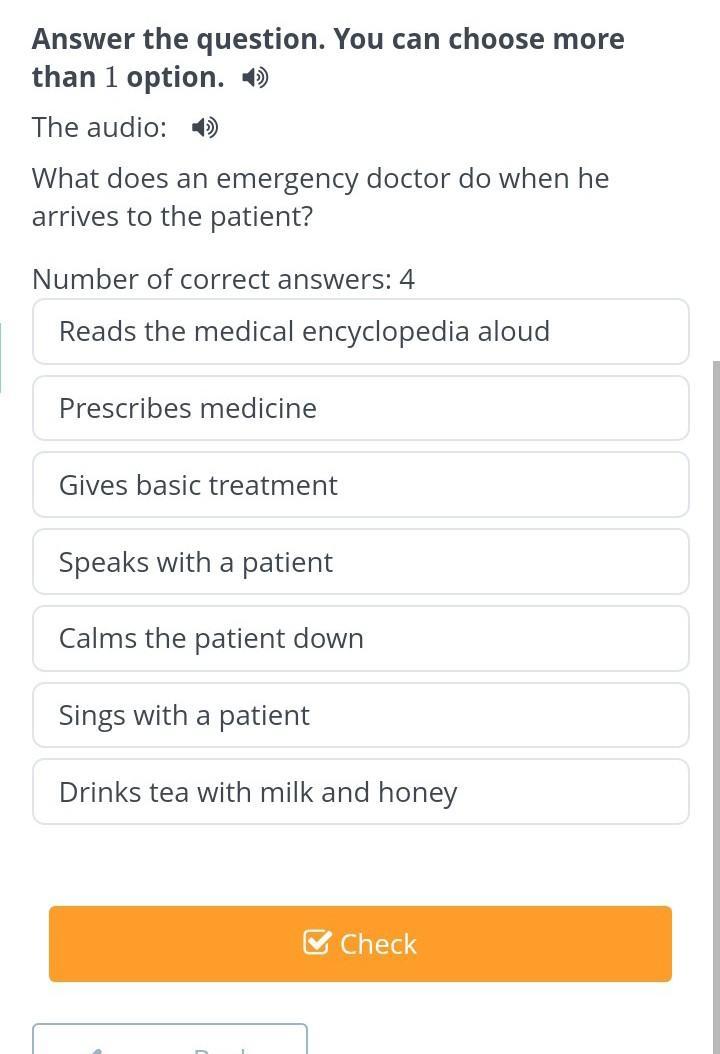Check the selected answers

tap(360, 944)
